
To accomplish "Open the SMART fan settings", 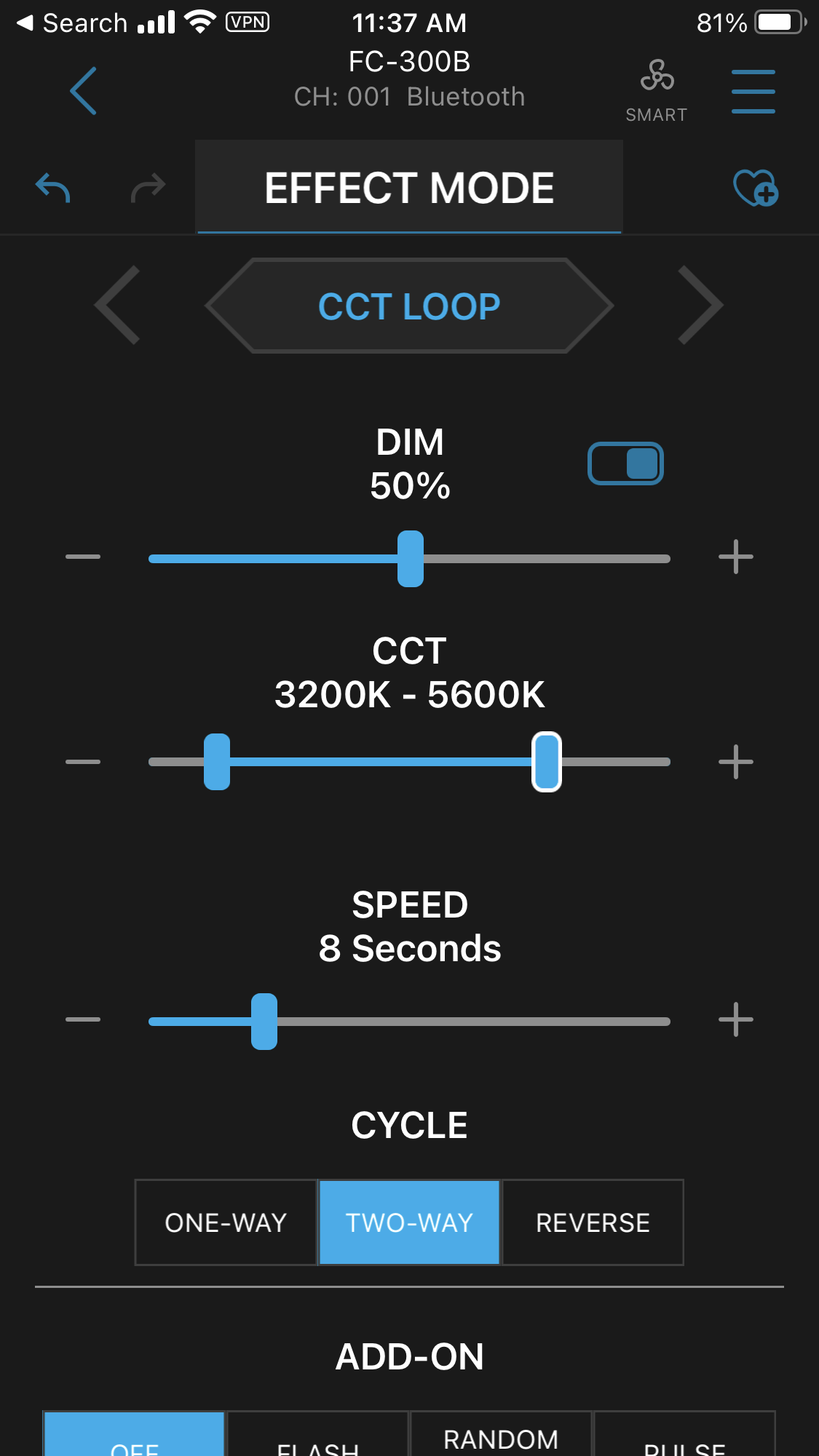I will click(x=657, y=90).
